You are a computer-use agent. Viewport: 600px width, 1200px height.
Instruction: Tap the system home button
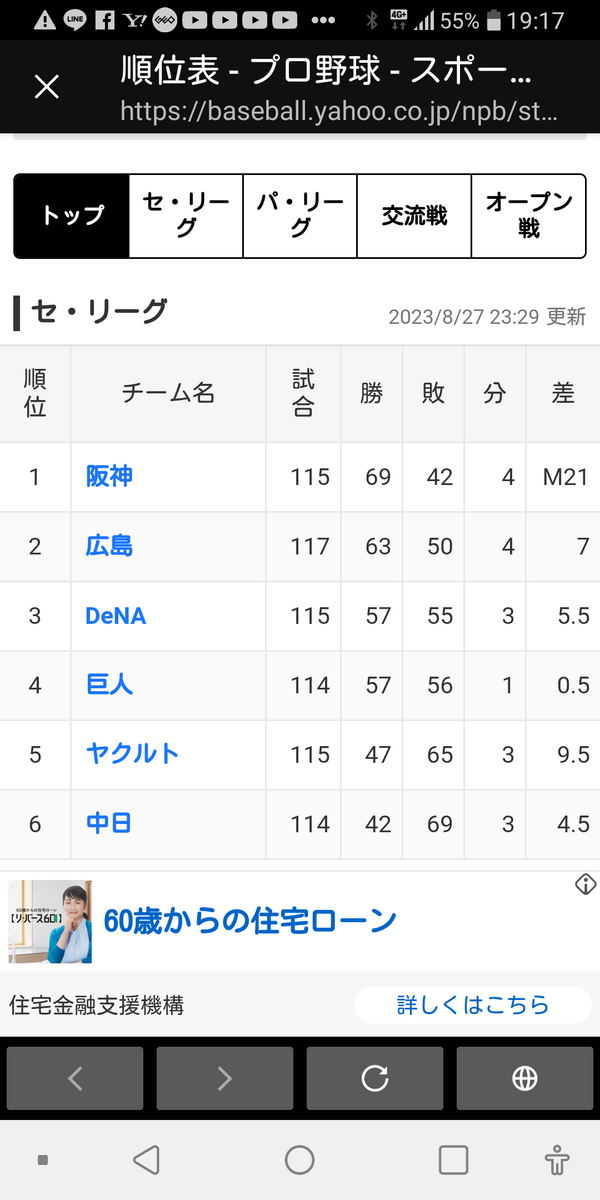pos(300,1160)
